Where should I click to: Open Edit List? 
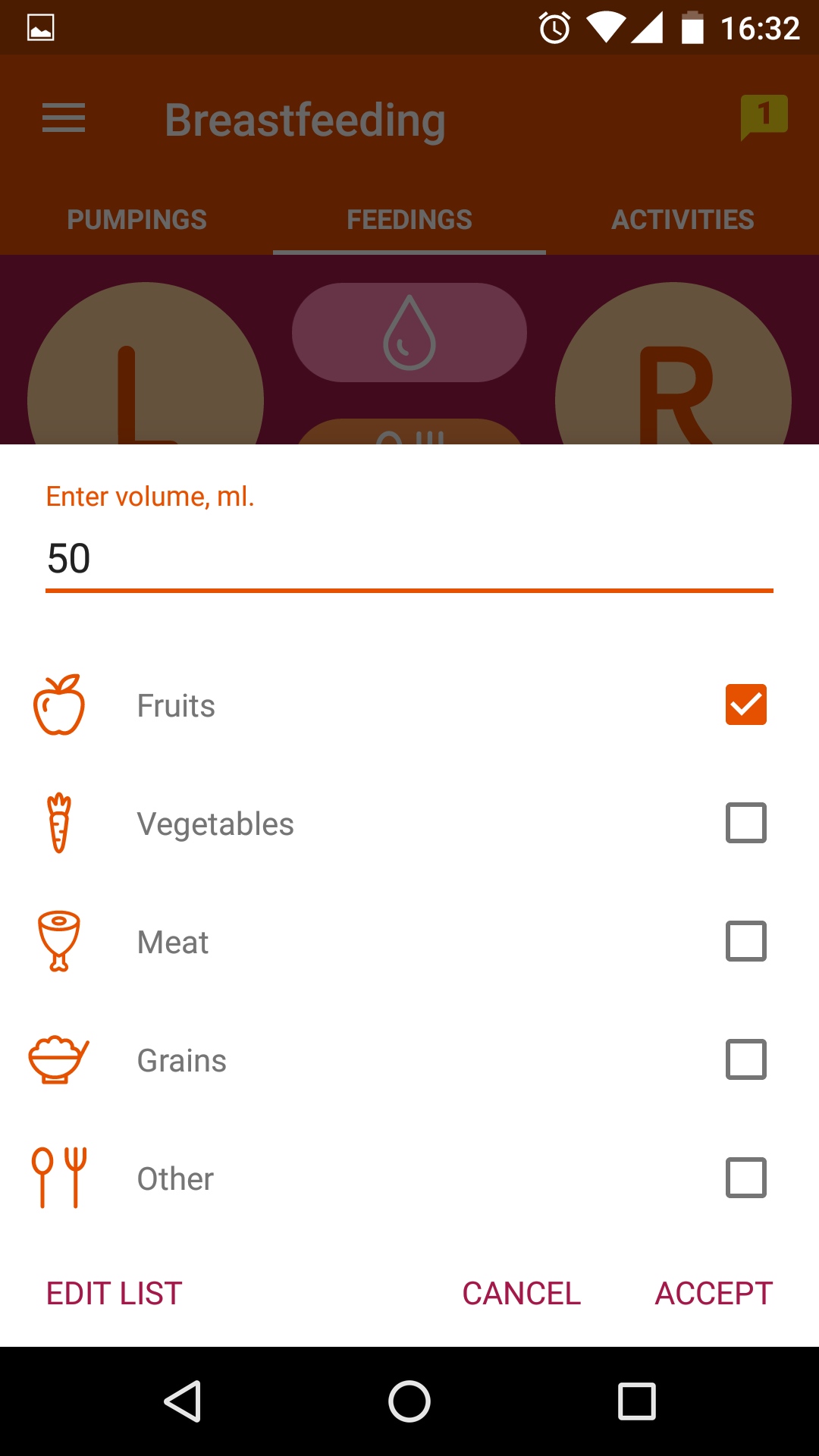(115, 1293)
